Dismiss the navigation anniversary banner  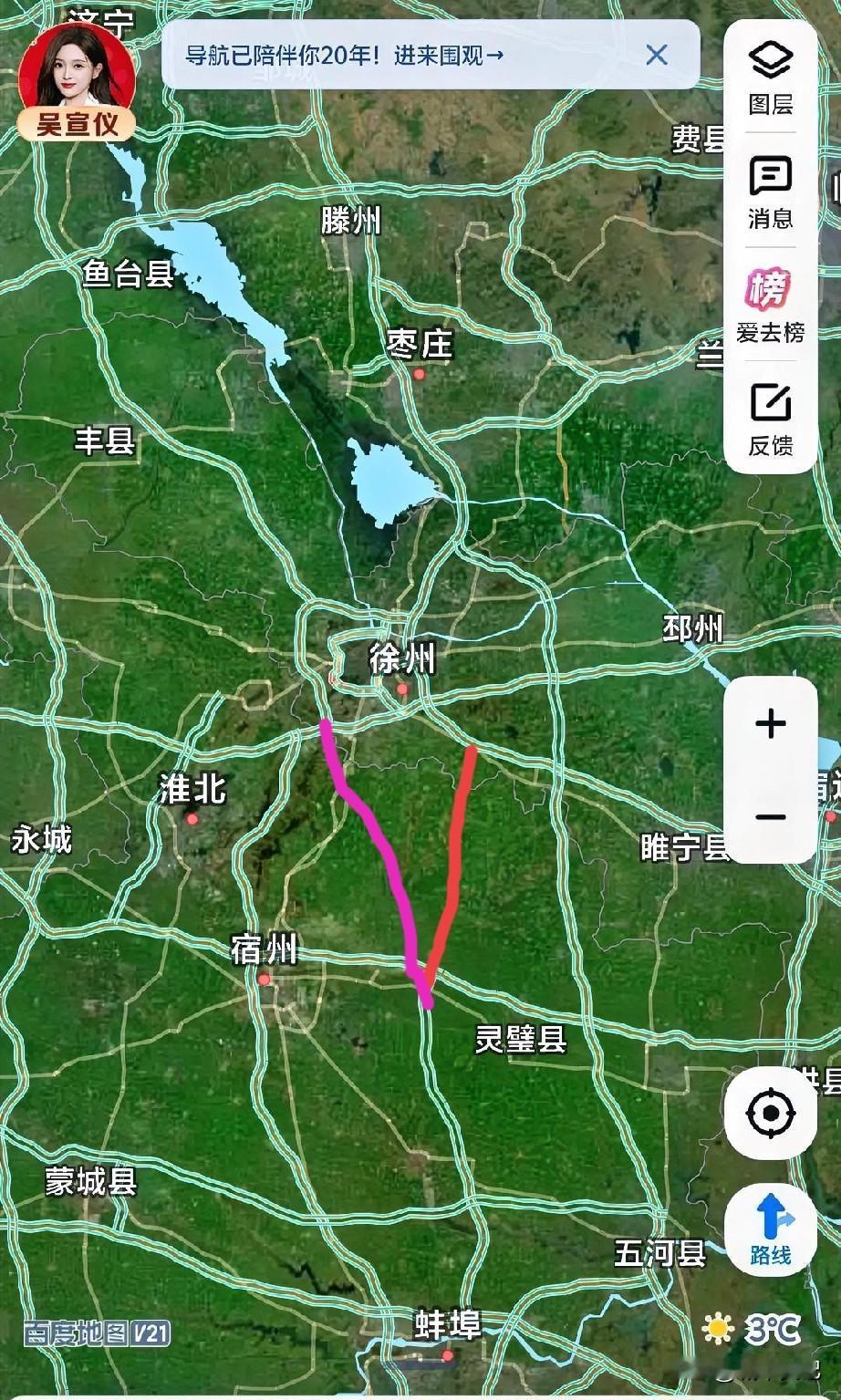tap(656, 56)
